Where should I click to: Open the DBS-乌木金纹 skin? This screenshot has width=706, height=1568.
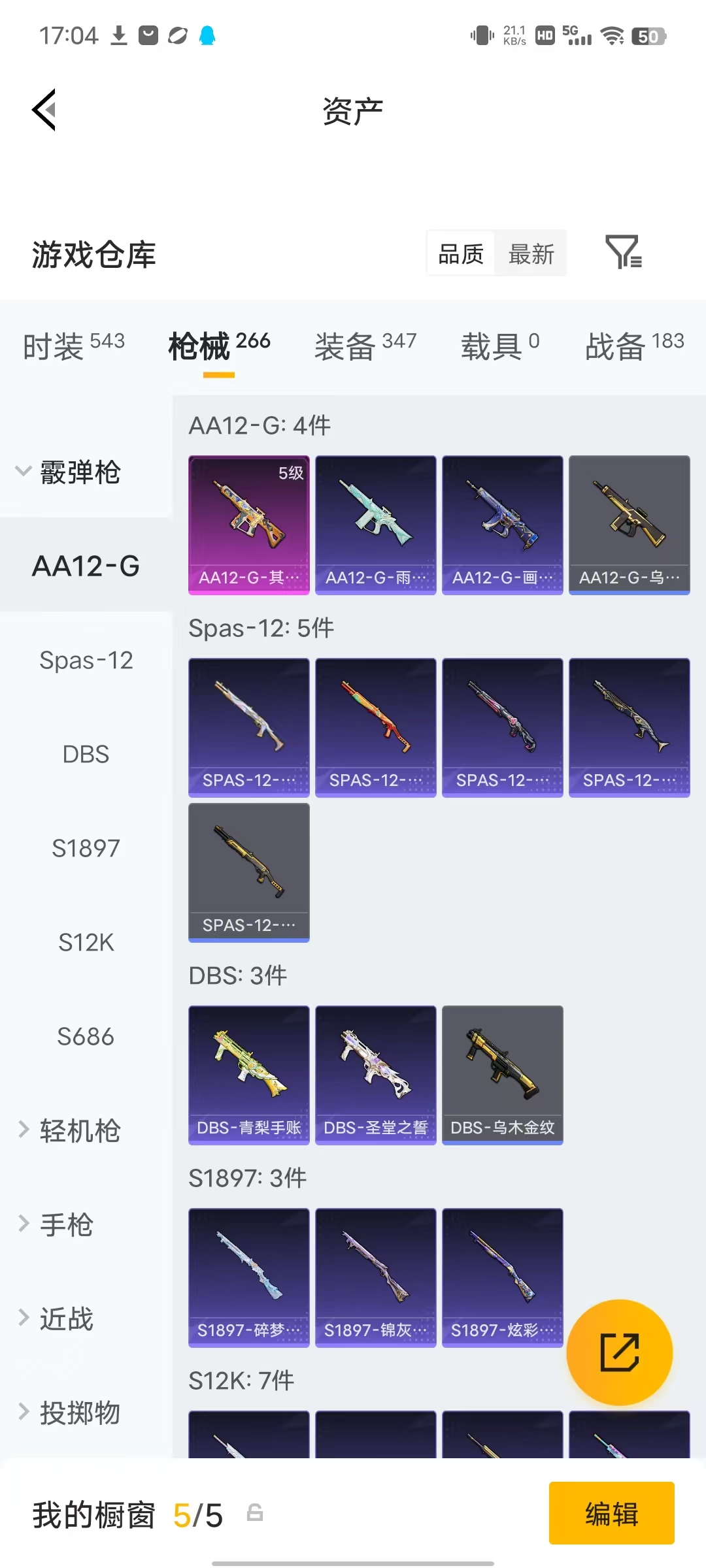pos(503,1075)
